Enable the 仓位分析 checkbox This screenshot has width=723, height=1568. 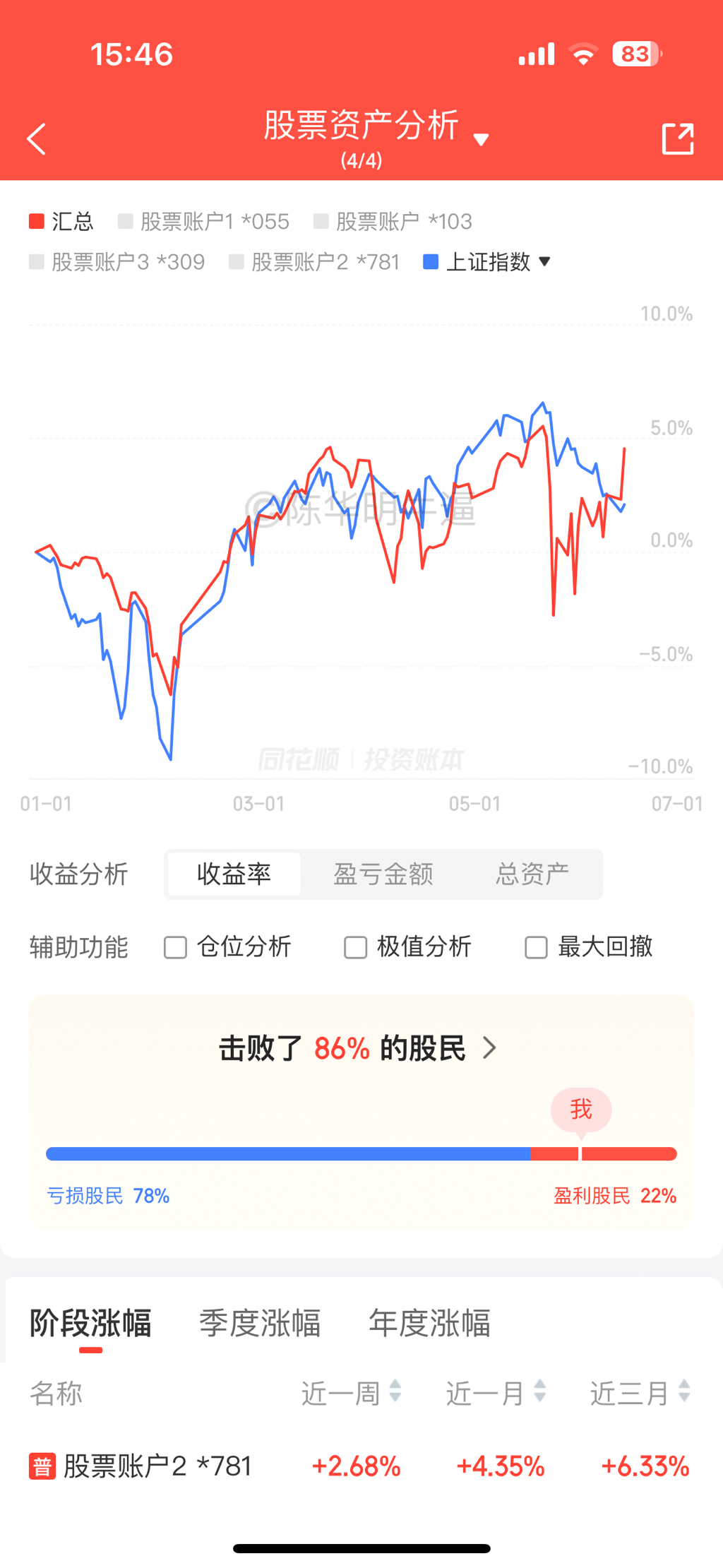click(176, 947)
